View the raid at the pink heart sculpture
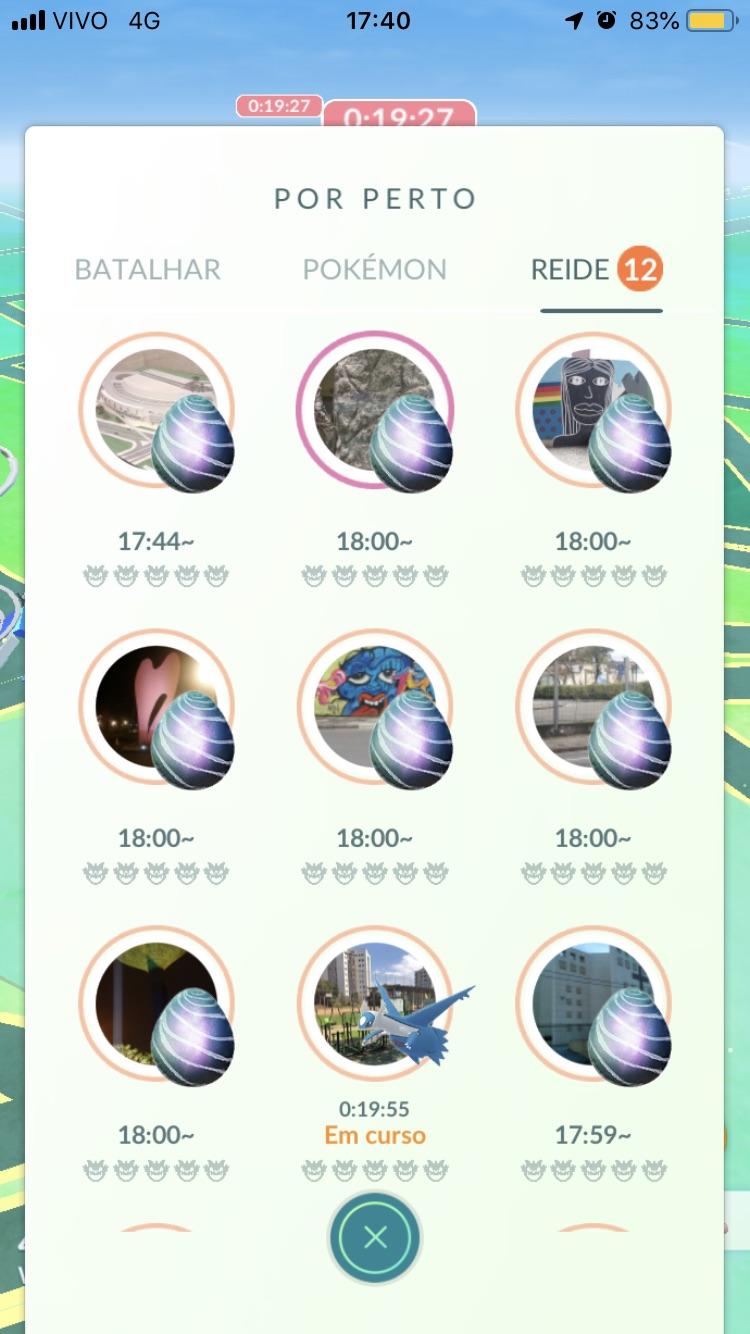This screenshot has width=750, height=1334. (156, 707)
